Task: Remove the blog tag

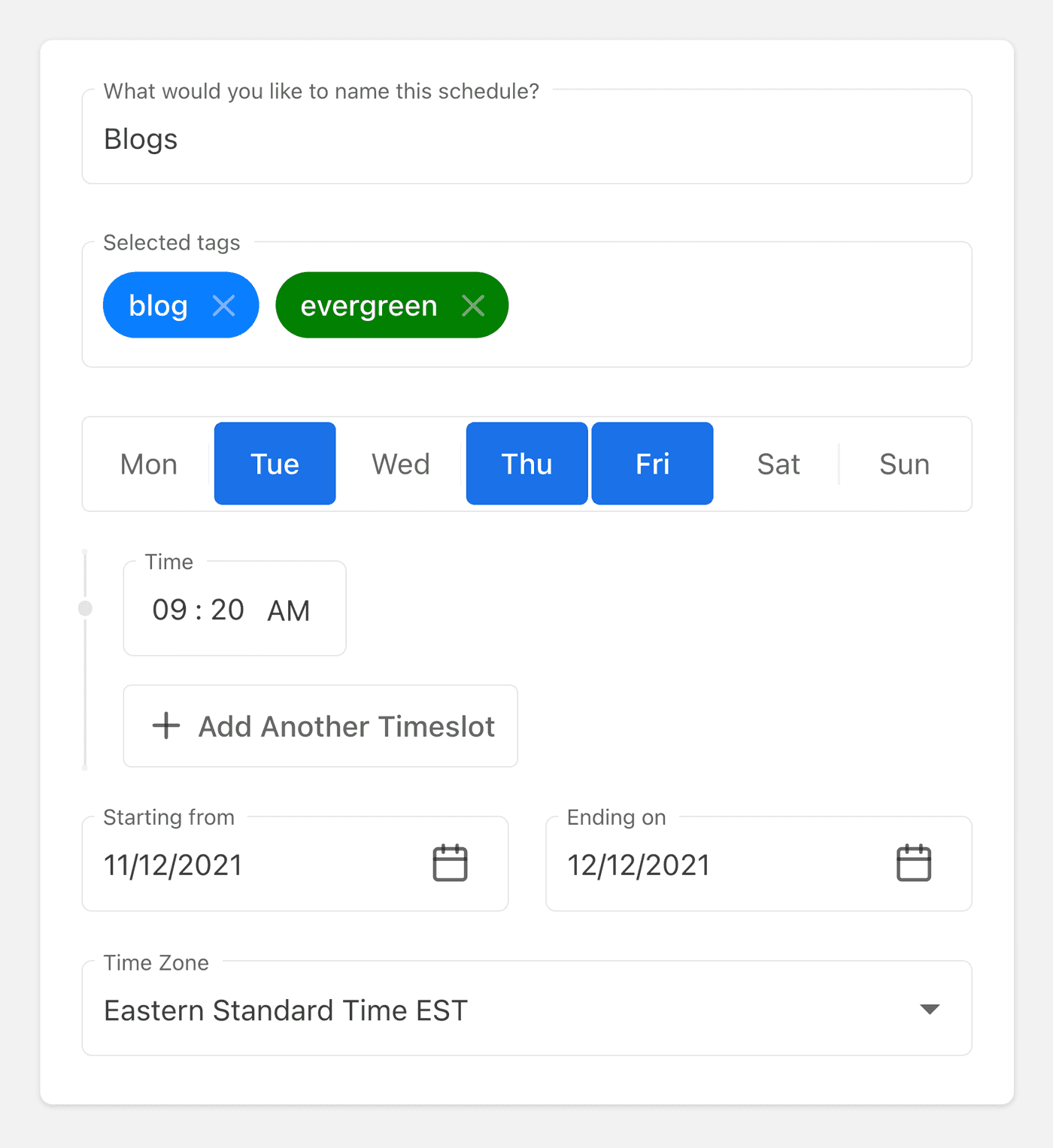Action: click(x=224, y=306)
